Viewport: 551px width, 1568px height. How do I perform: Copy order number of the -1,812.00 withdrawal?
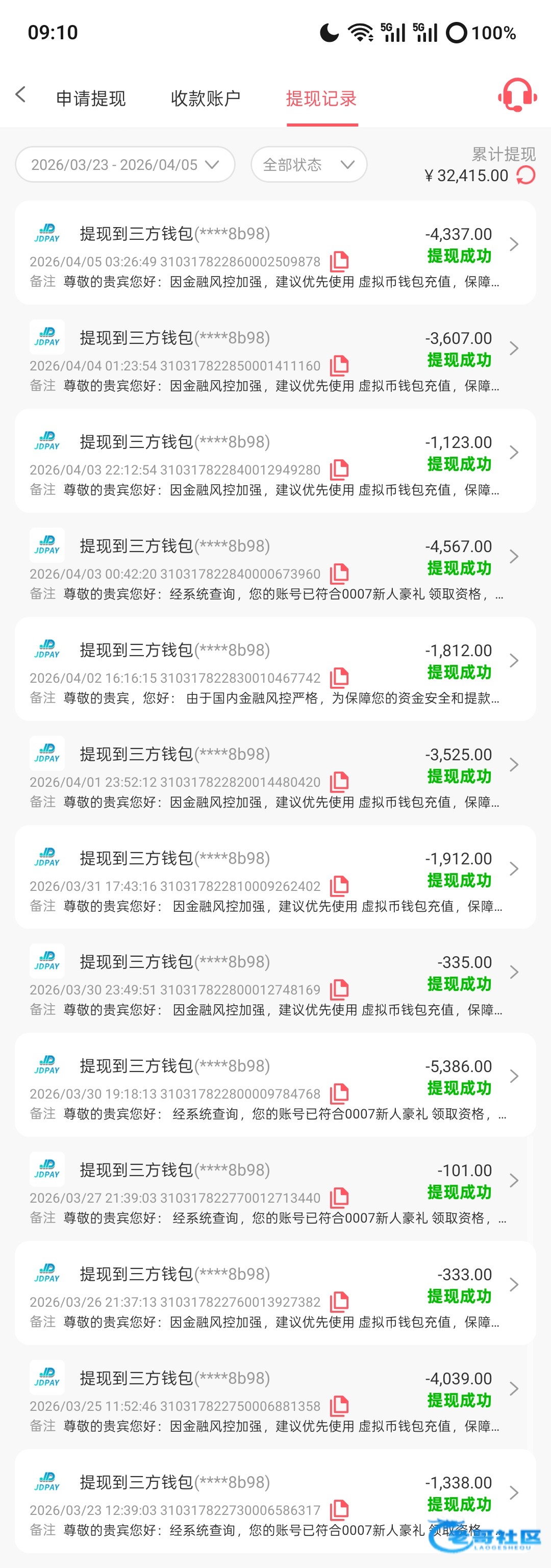[339, 678]
